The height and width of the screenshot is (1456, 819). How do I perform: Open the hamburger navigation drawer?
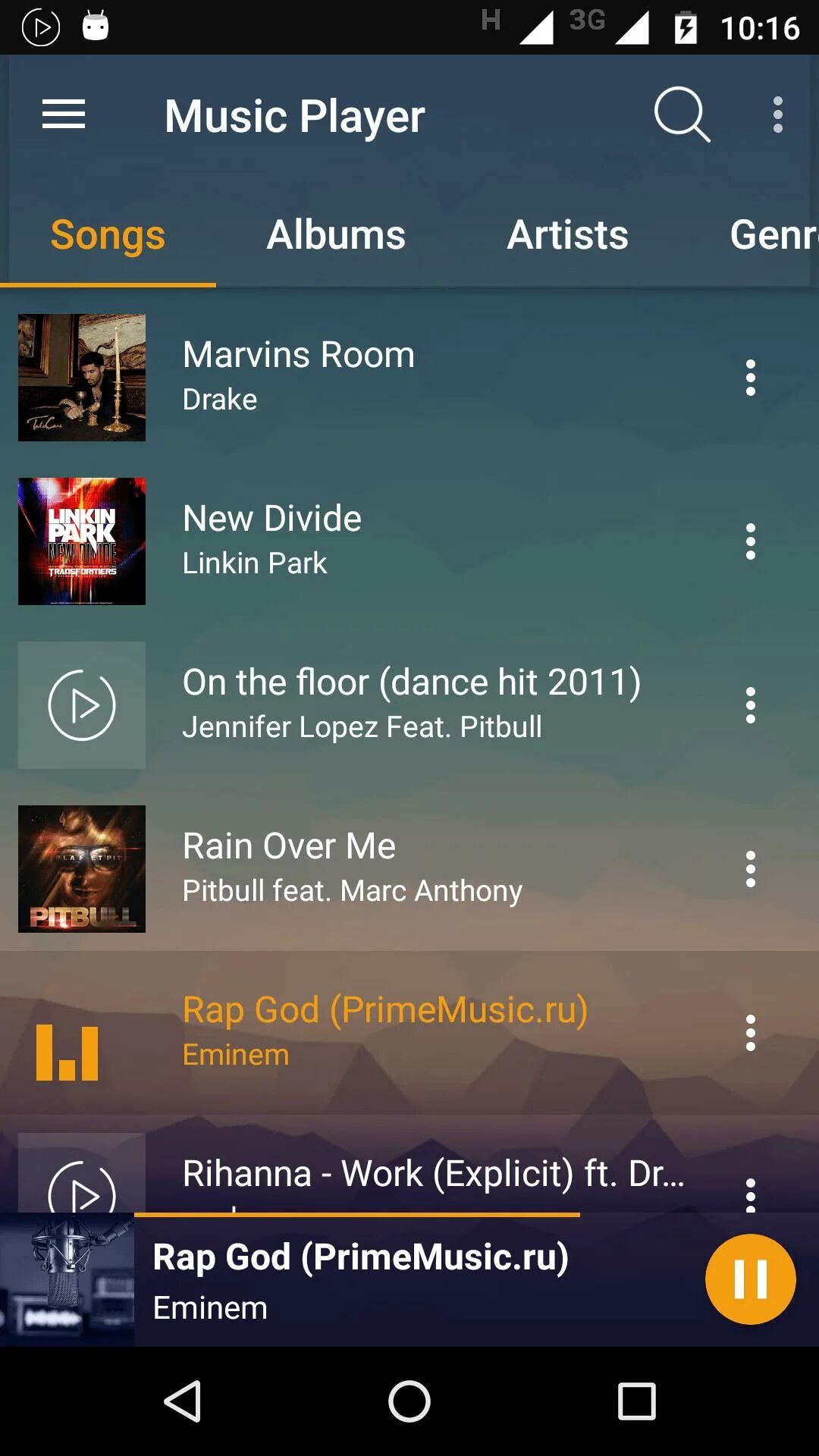[64, 115]
